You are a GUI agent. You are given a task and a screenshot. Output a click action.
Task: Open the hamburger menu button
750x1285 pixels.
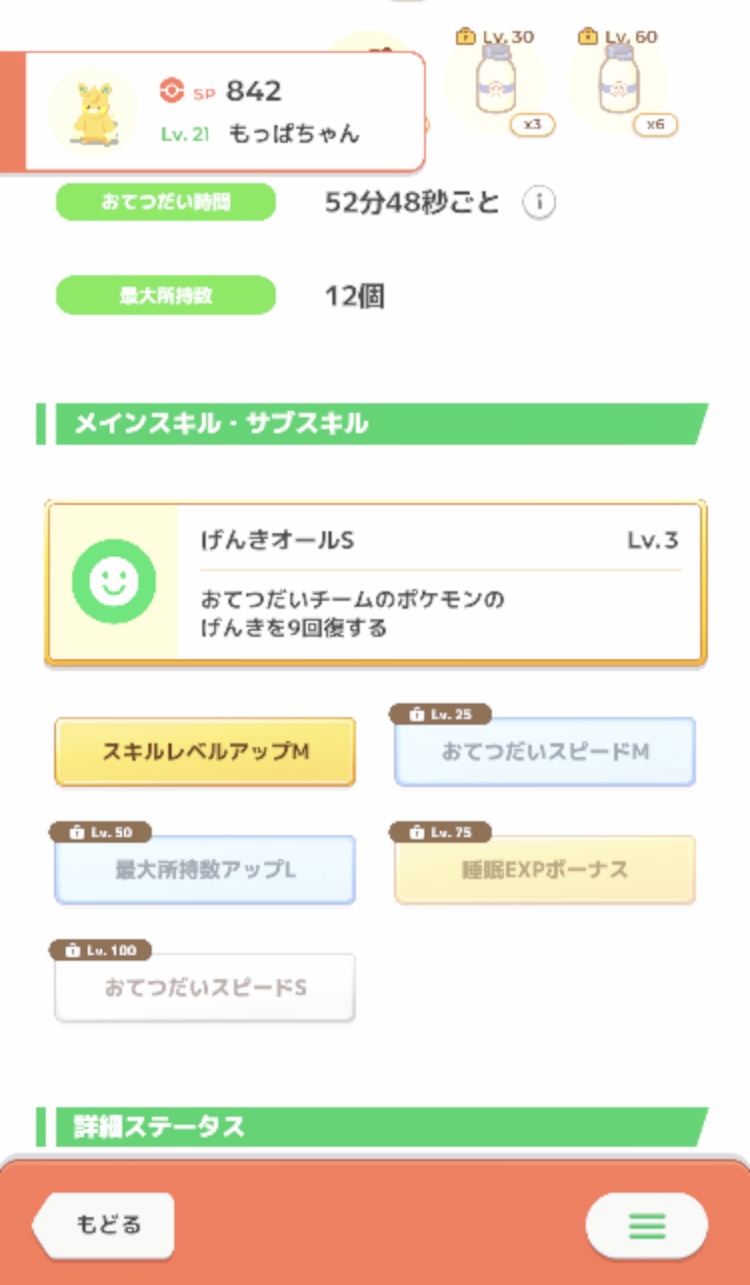pyautogui.click(x=647, y=1225)
